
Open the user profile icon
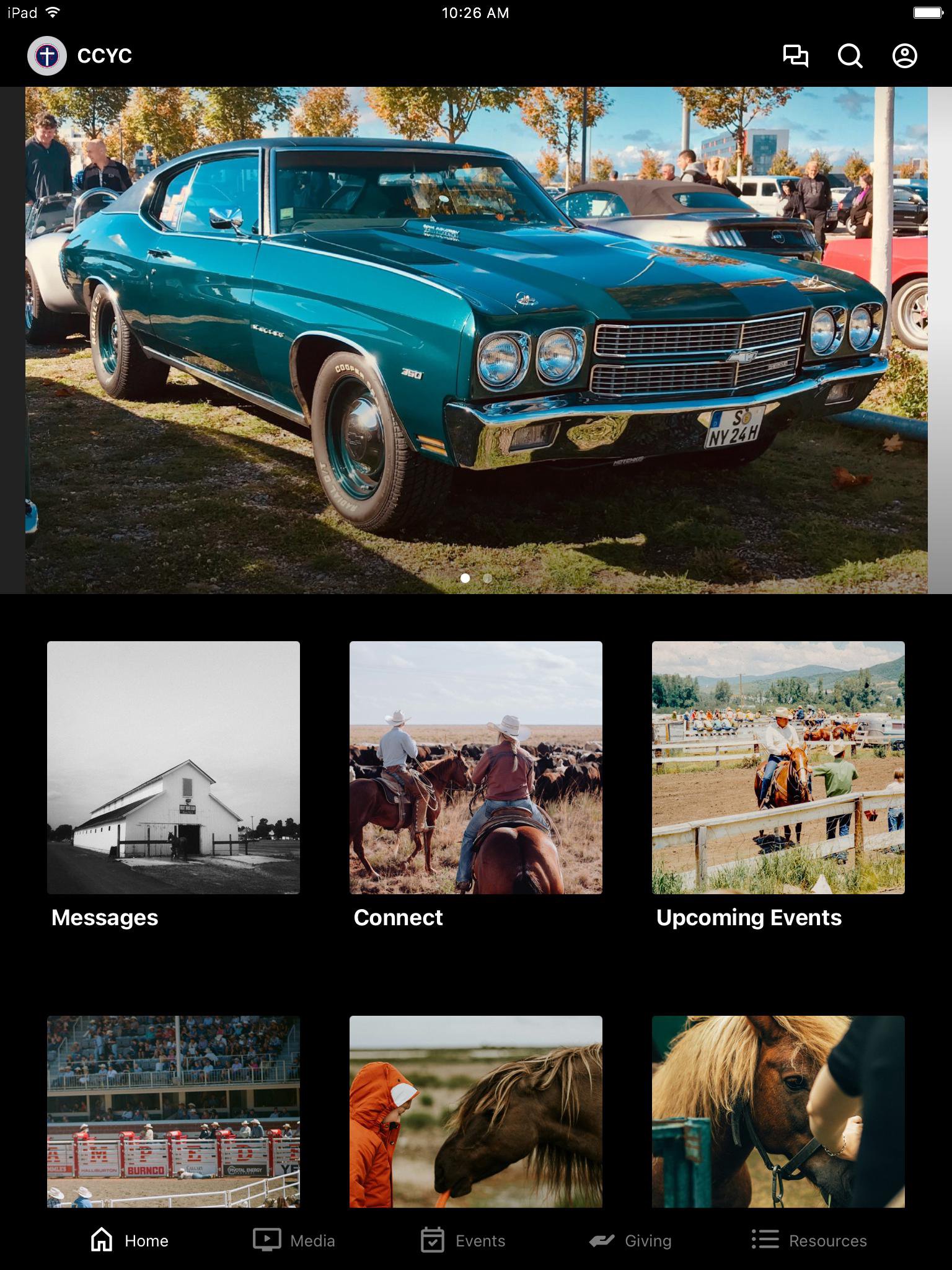tap(904, 56)
